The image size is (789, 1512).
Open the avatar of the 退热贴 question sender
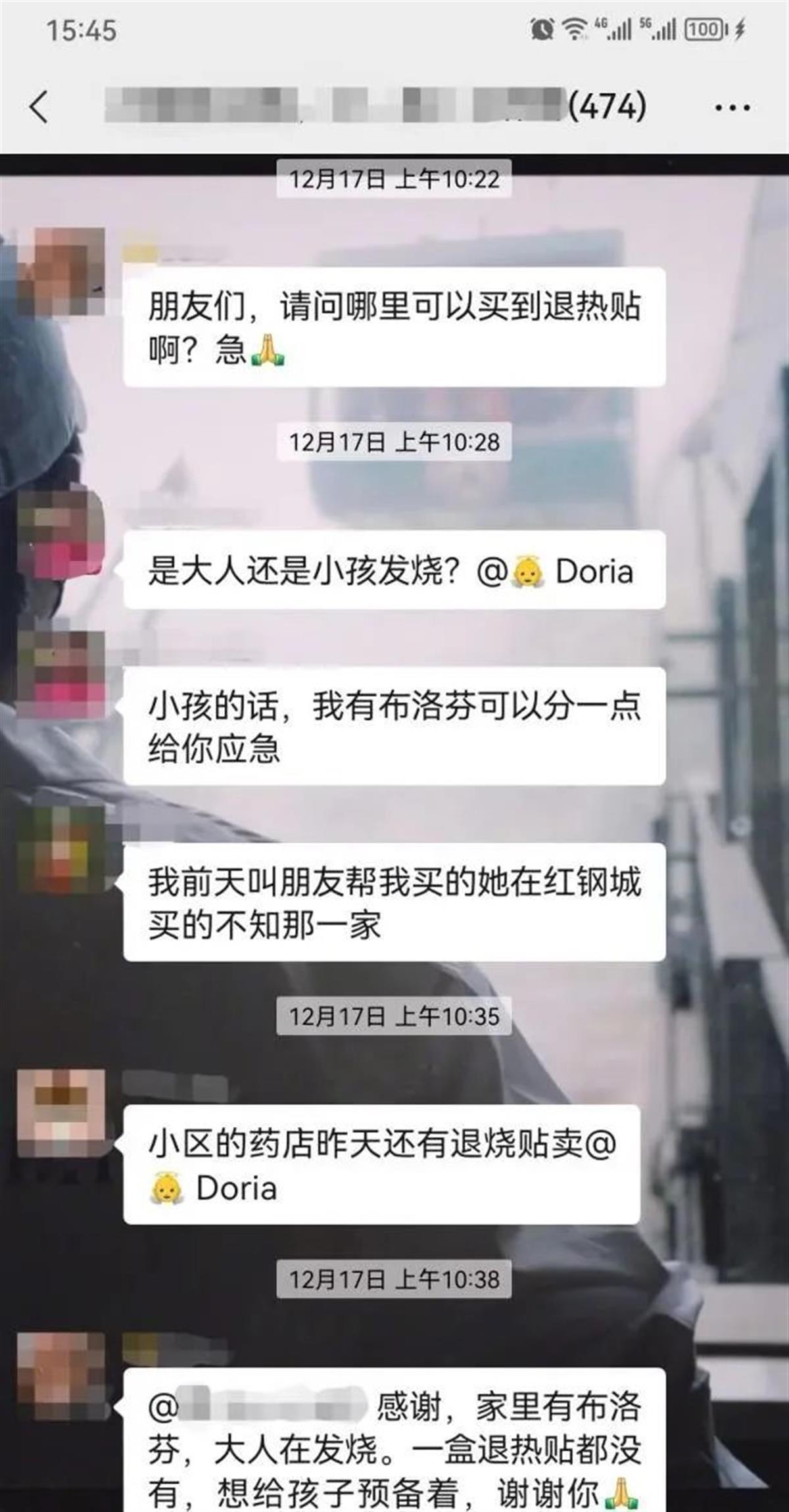60,272
